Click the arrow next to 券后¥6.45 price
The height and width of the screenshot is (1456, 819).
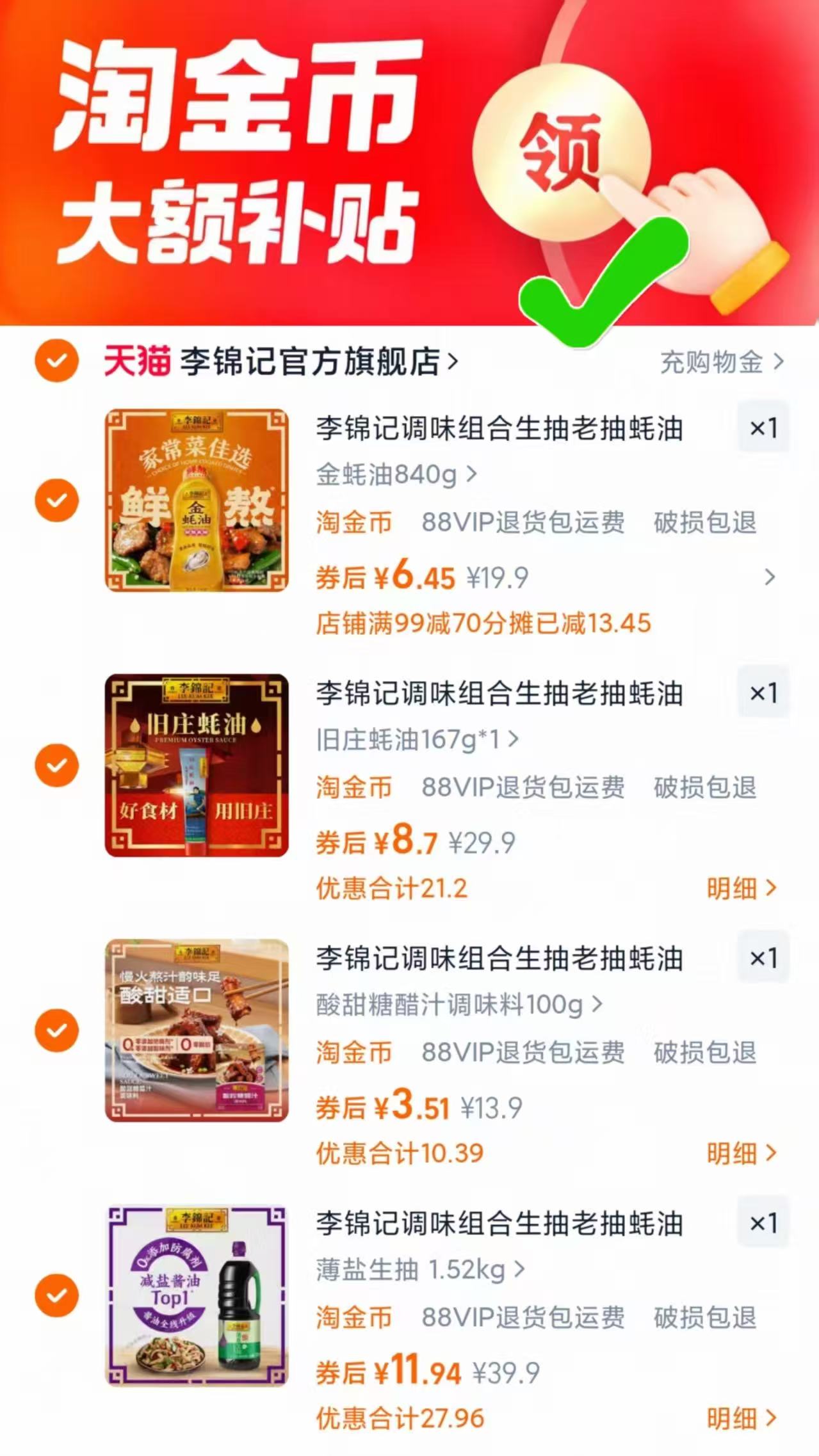766,577
